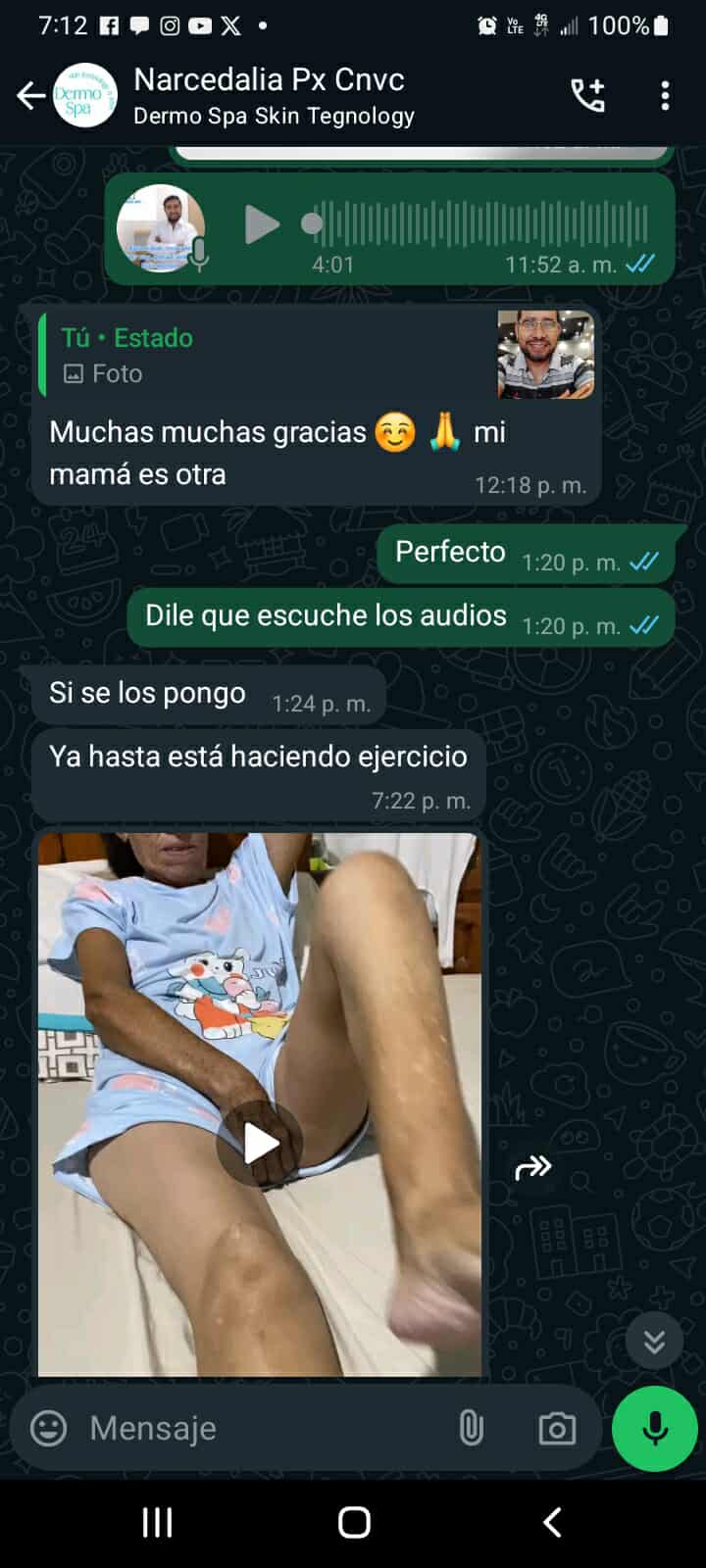Forward the received video
The height and width of the screenshot is (1568, 706).
(533, 1167)
